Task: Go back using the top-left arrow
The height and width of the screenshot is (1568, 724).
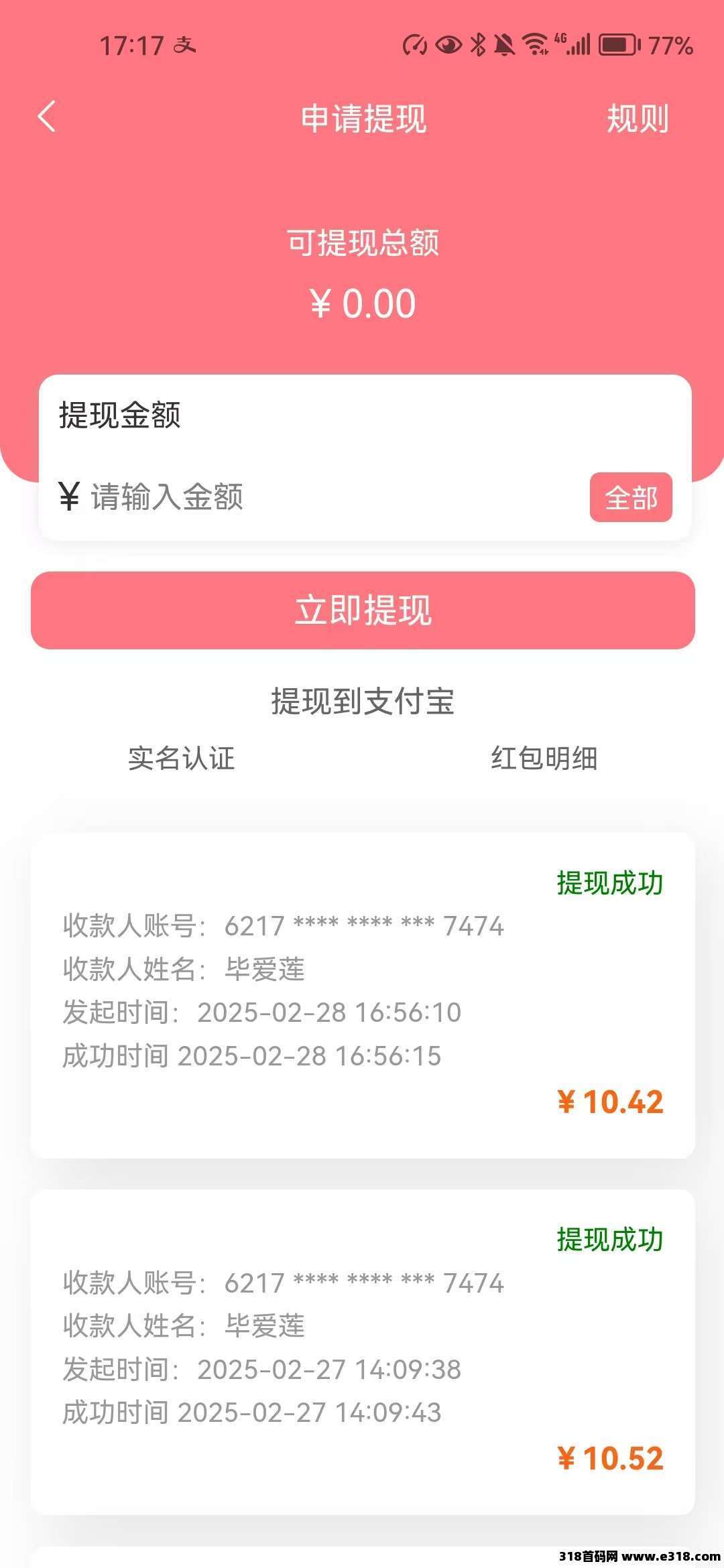Action: point(46,117)
